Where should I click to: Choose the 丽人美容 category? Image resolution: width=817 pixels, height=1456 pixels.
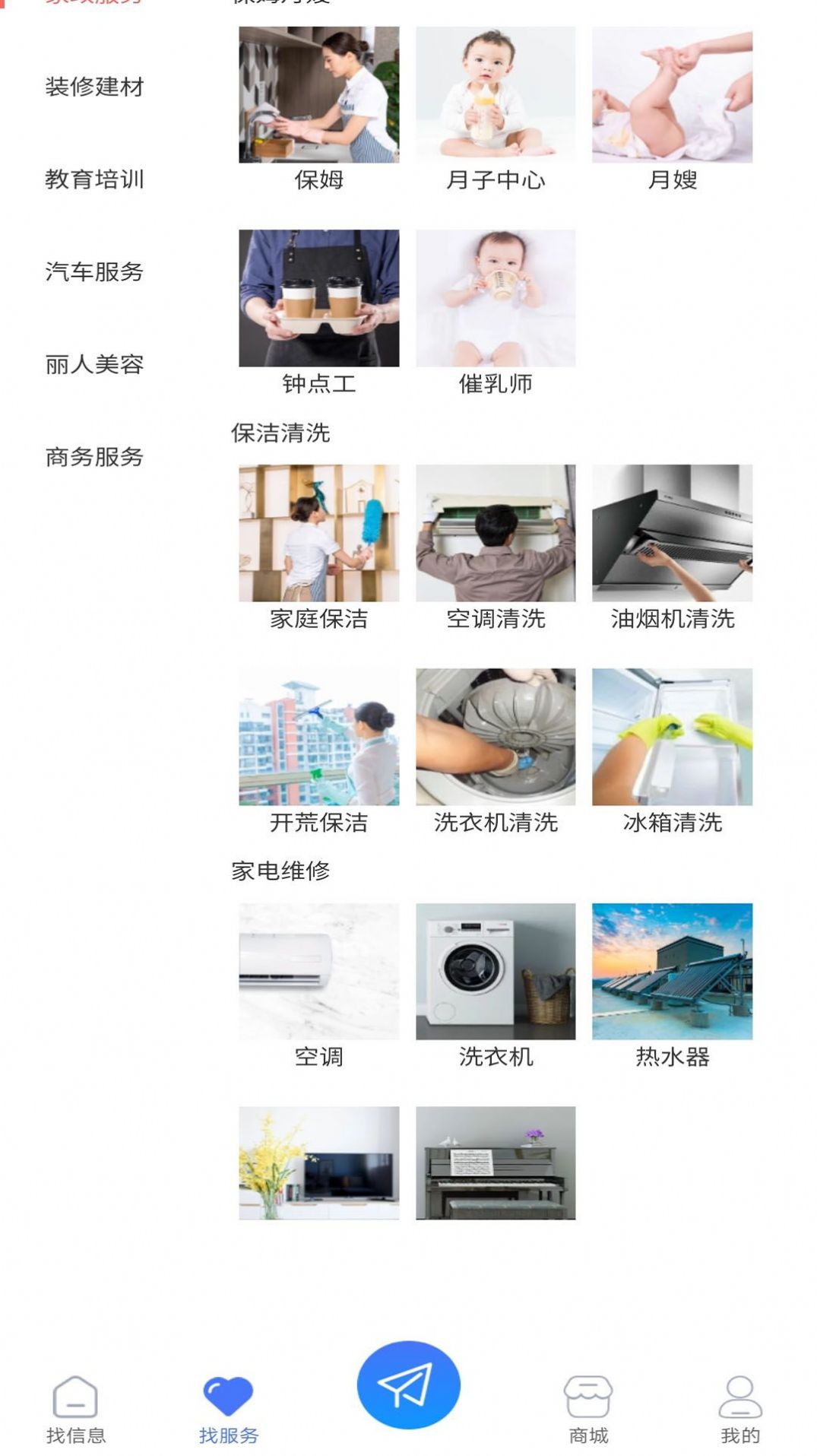click(x=94, y=364)
